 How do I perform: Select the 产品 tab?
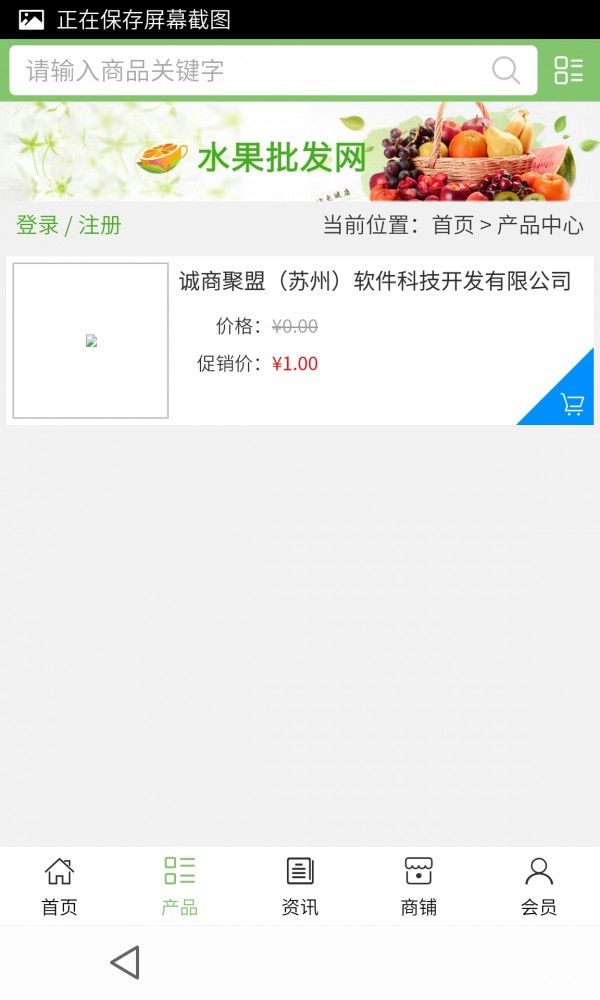[x=180, y=886]
